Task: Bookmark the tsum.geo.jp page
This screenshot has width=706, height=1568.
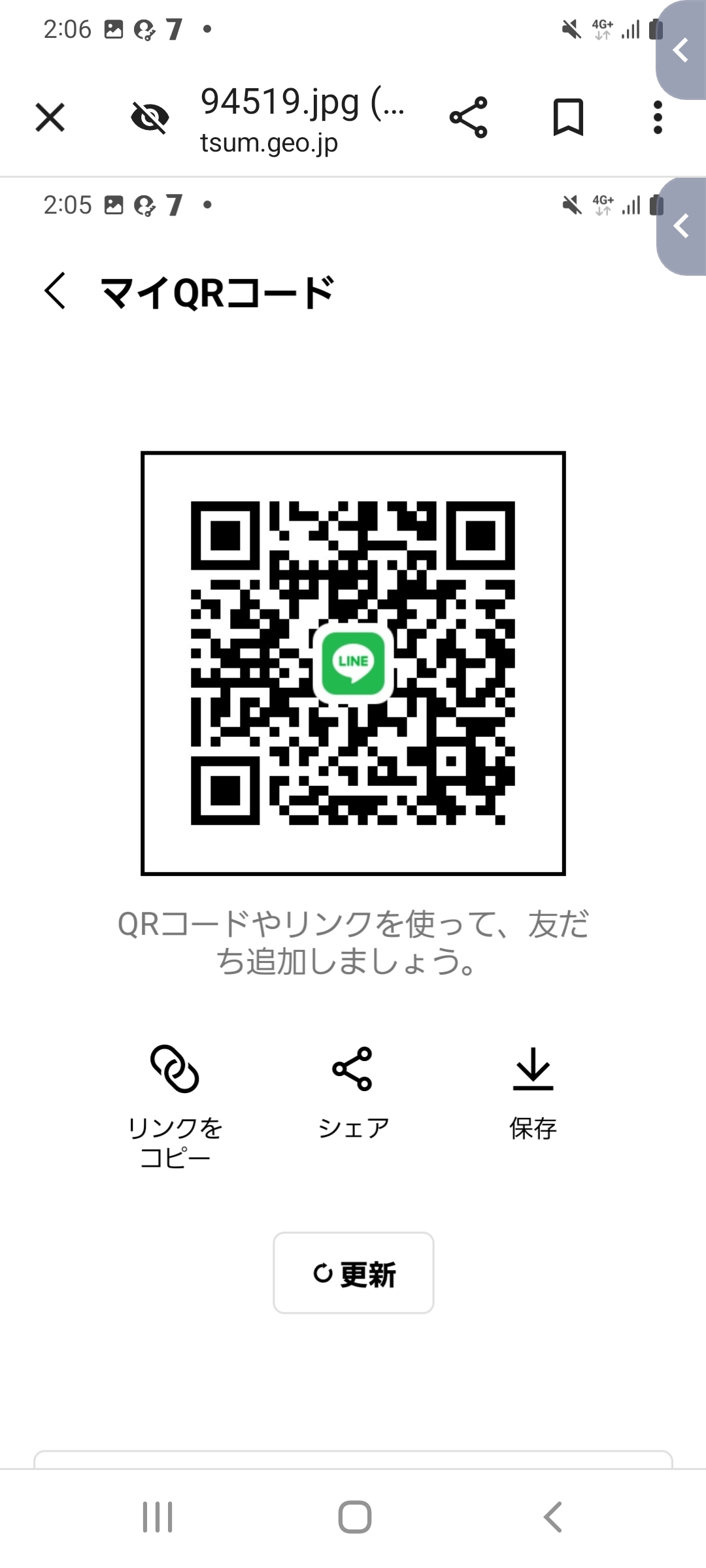Action: 568,118
